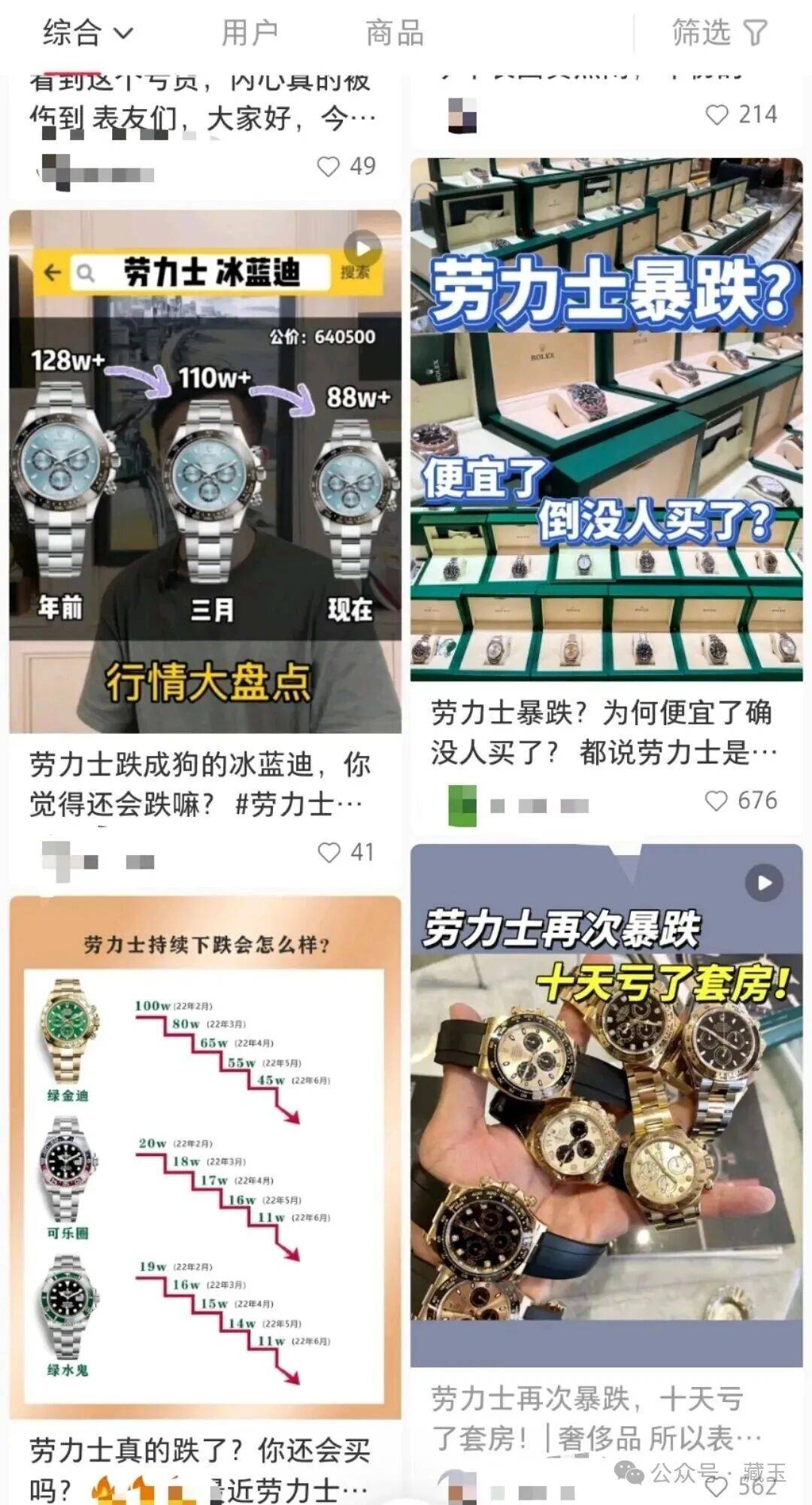Viewport: 812px width, 1505px height.
Task: Switch to the 商品 tab
Action: coord(394,32)
